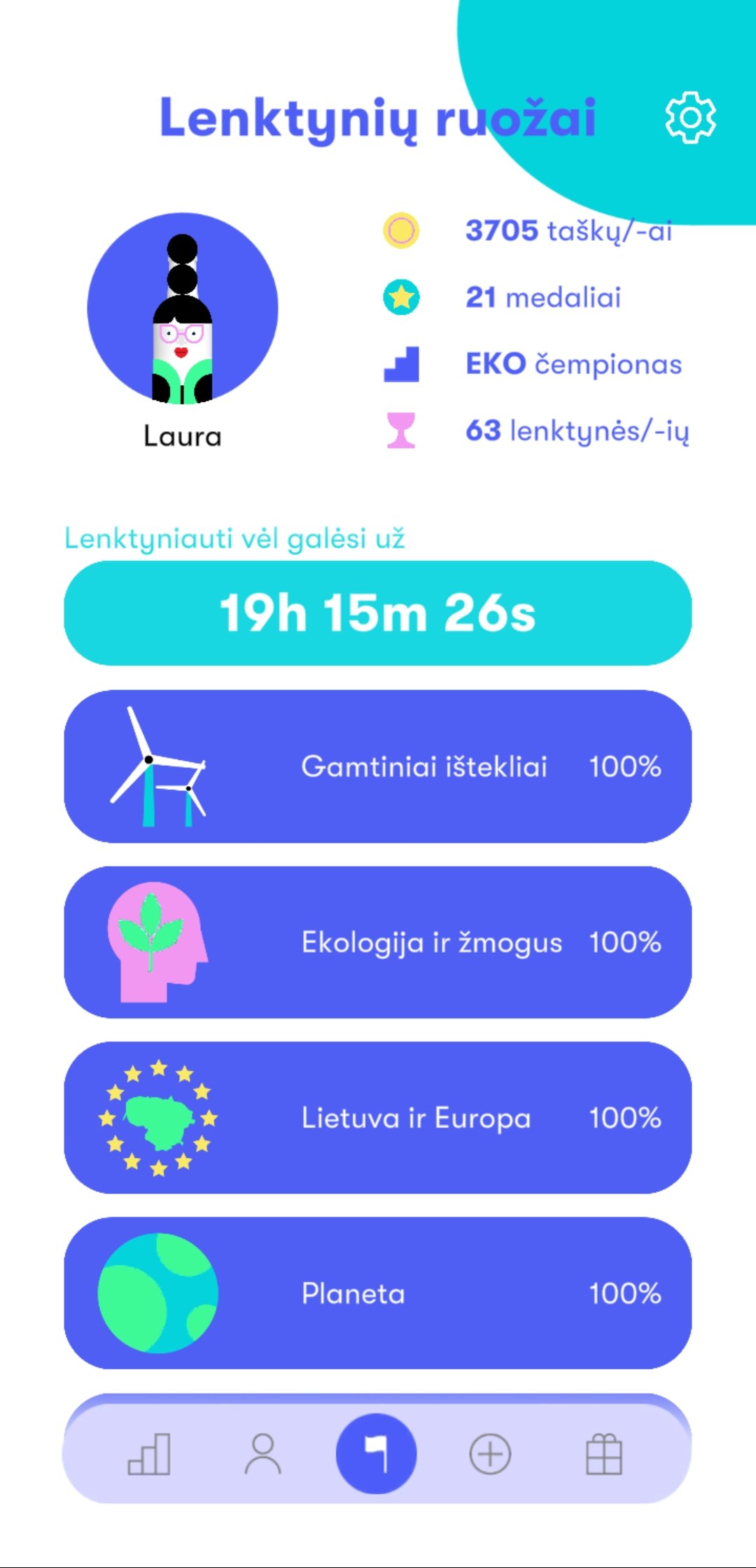Open the settings gear icon
The image size is (756, 1568).
(x=690, y=118)
